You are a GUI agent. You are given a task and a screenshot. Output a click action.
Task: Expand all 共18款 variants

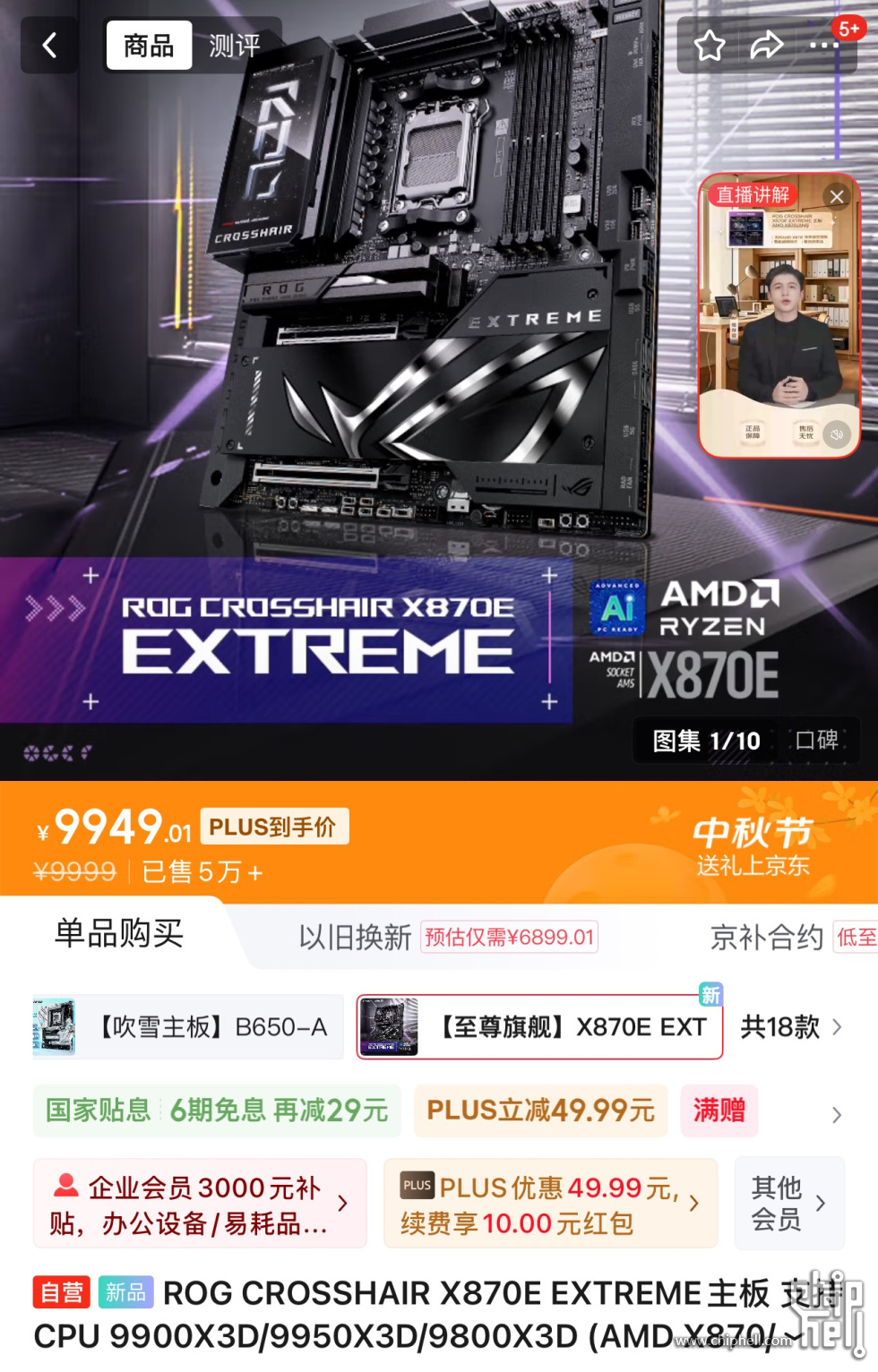pyautogui.click(x=791, y=1027)
